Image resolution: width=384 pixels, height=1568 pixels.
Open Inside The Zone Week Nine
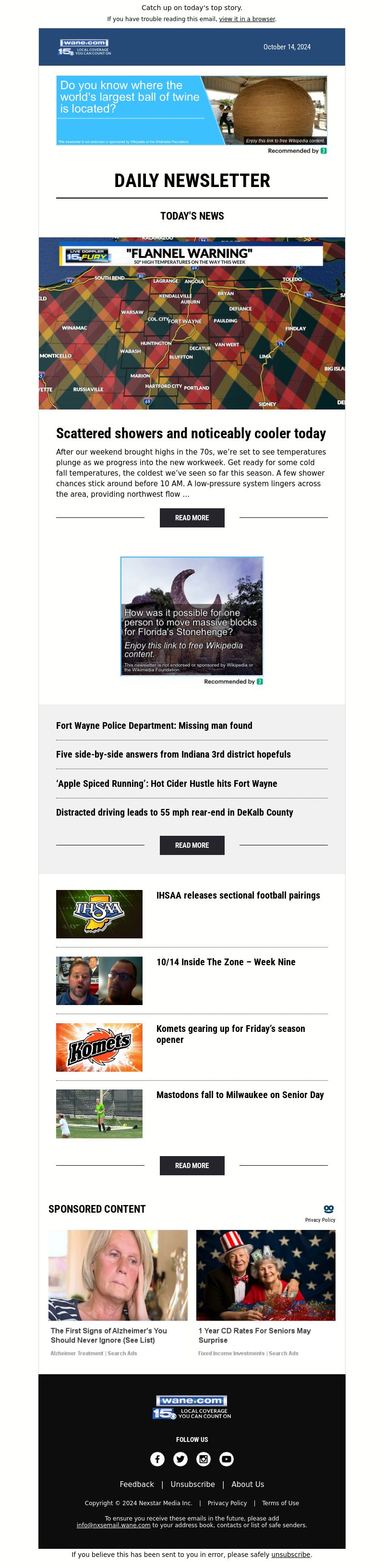pyautogui.click(x=226, y=962)
